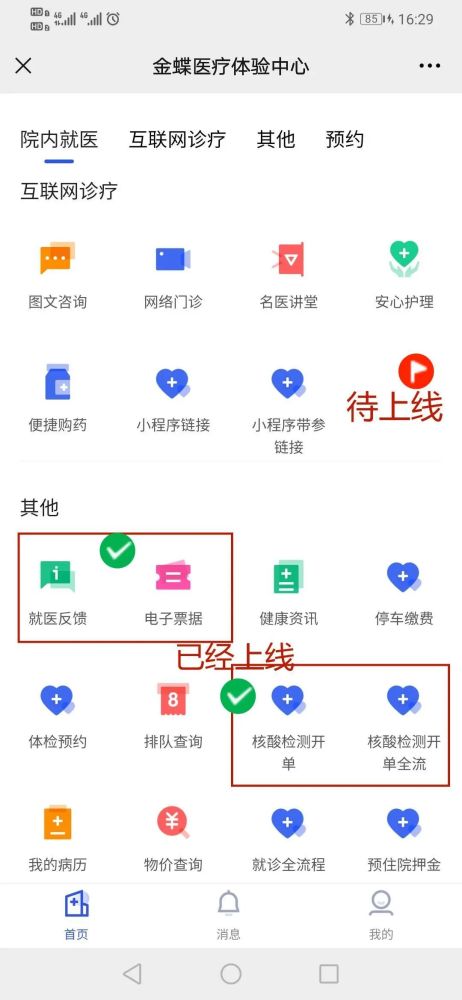The height and width of the screenshot is (1000, 462).
Task: Open 排队查询
Action: pos(173,716)
